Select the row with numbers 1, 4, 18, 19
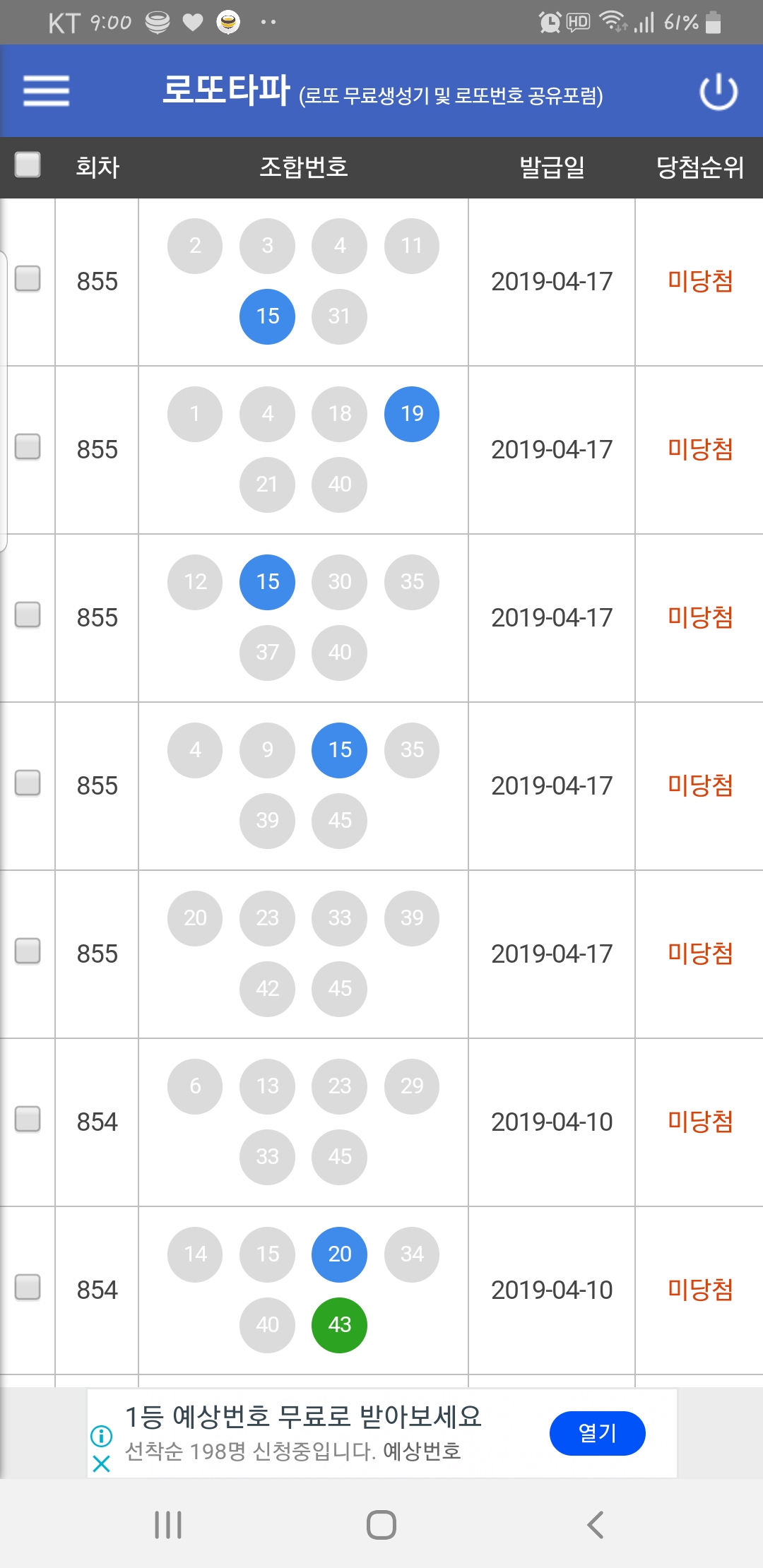The height and width of the screenshot is (1568, 763). (28, 446)
